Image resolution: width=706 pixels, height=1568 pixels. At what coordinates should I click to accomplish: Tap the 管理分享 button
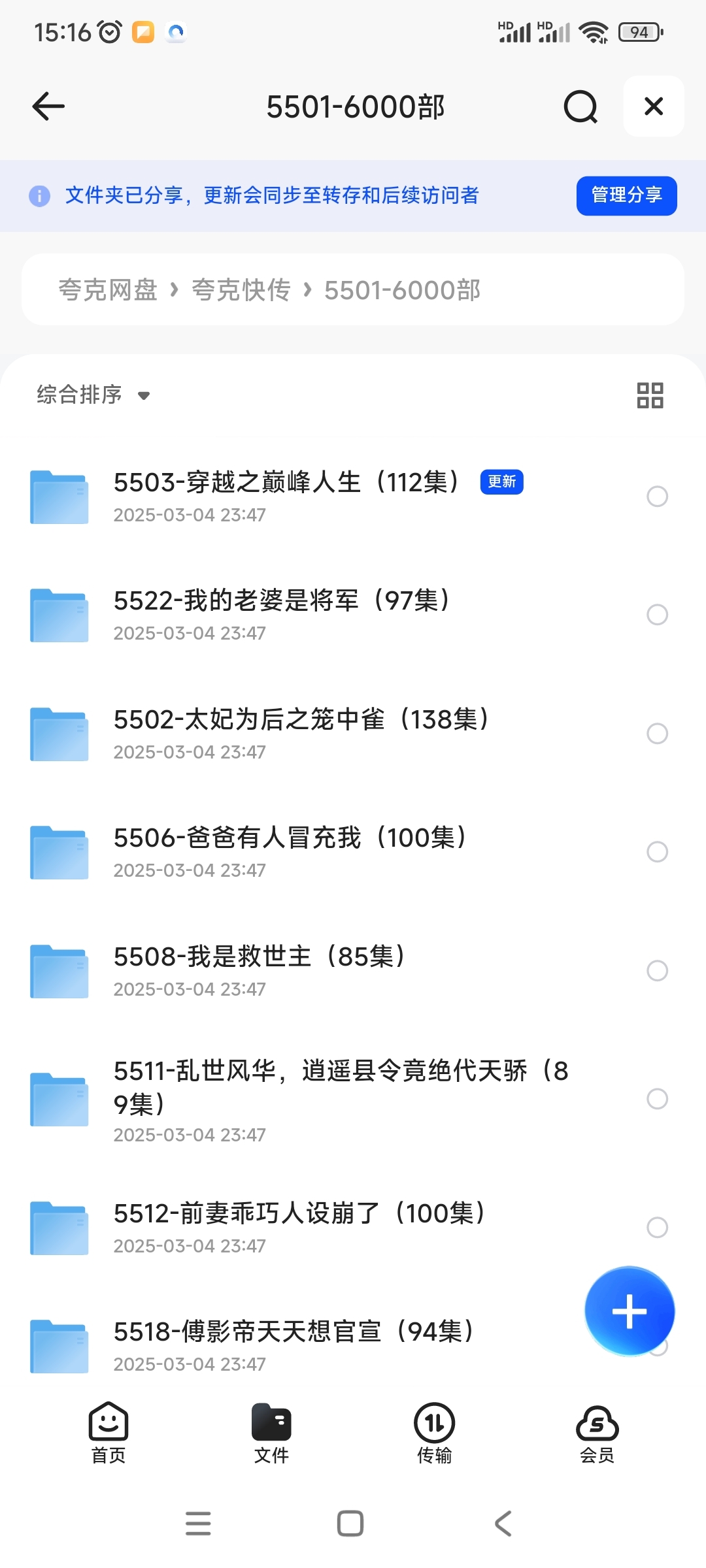point(626,195)
